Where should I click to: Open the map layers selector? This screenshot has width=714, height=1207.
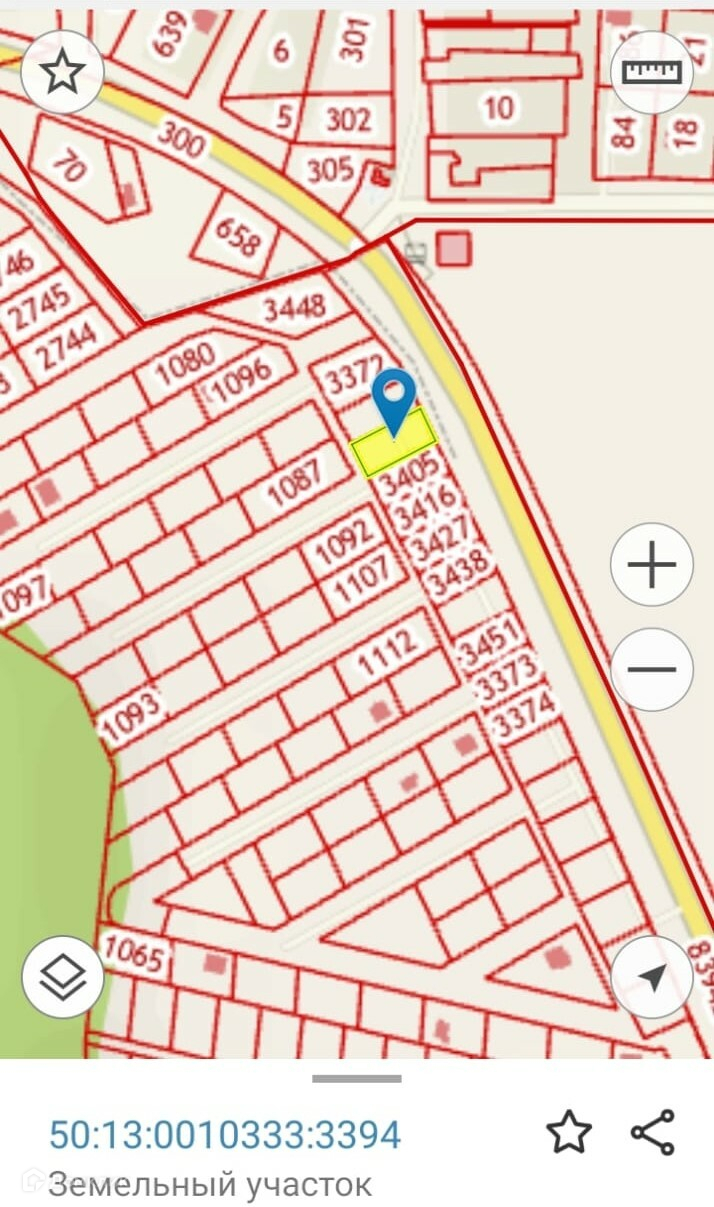point(62,976)
